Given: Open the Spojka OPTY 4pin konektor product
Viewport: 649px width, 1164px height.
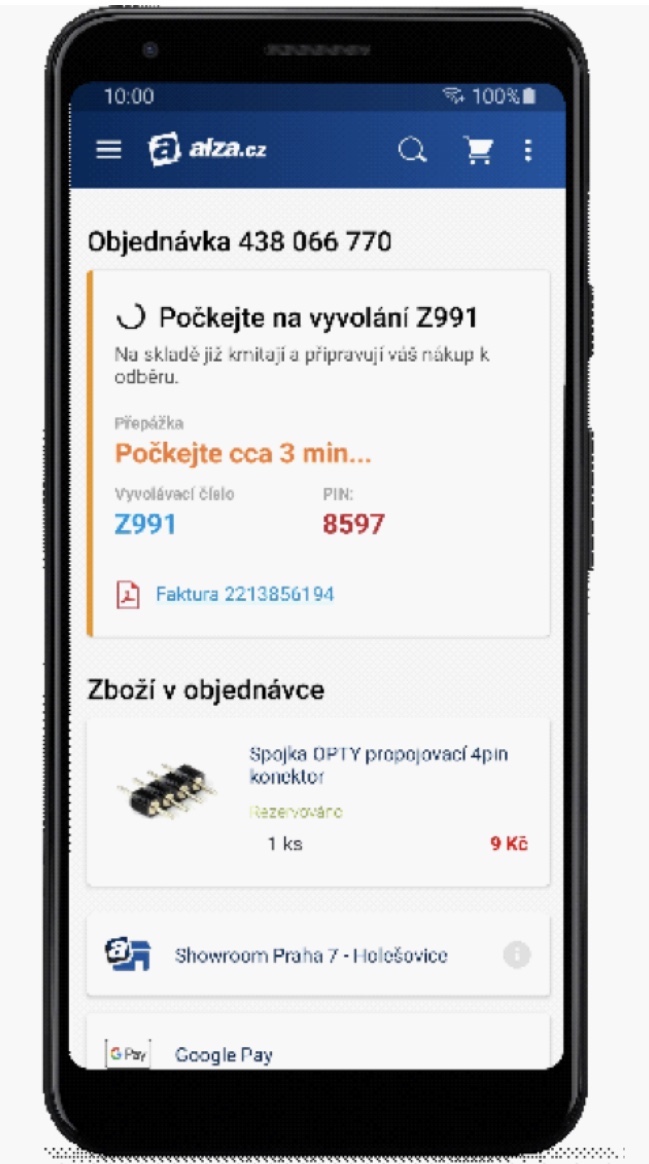Looking at the screenshot, I should pyautogui.click(x=384, y=765).
